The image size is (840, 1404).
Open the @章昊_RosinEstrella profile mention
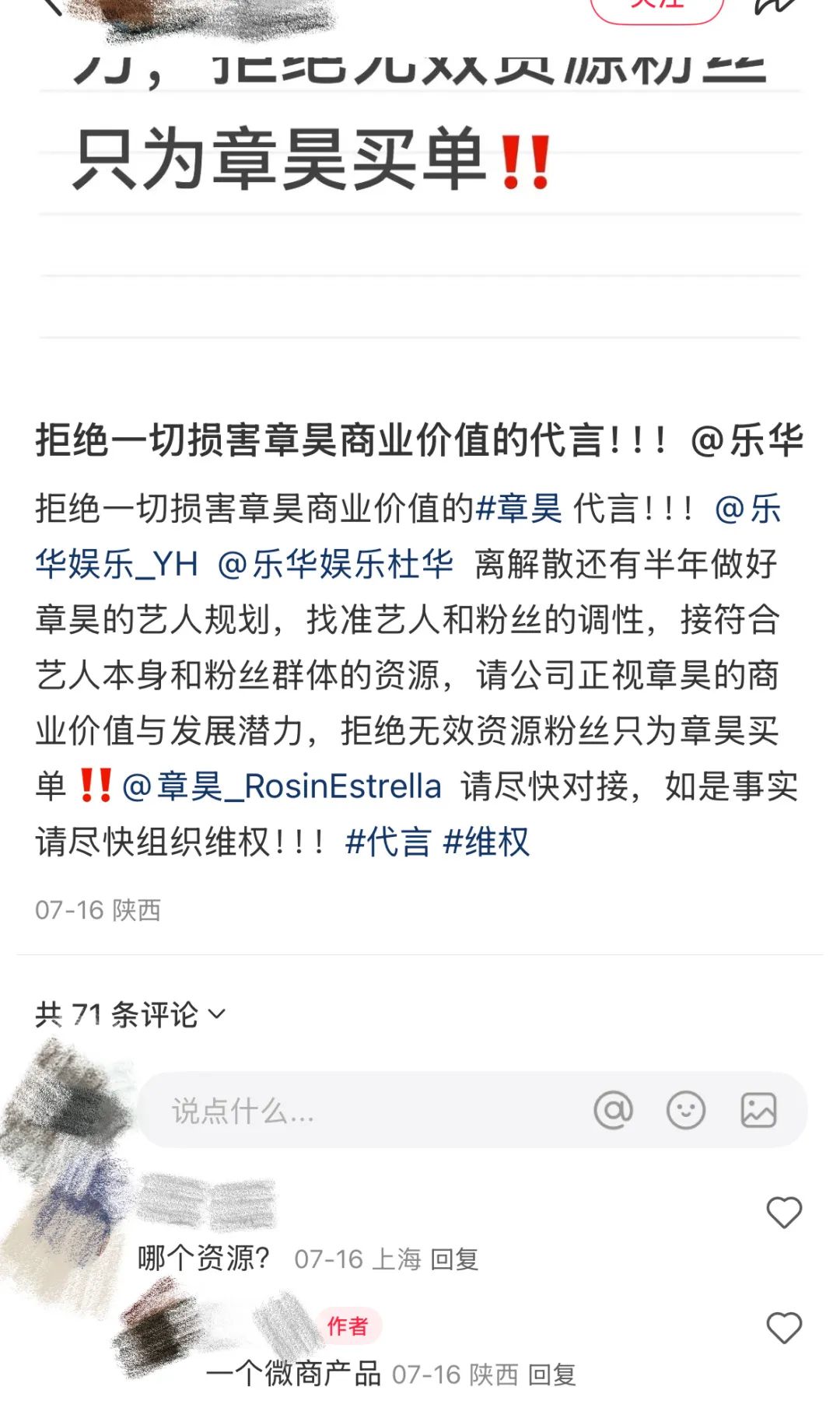(x=282, y=786)
